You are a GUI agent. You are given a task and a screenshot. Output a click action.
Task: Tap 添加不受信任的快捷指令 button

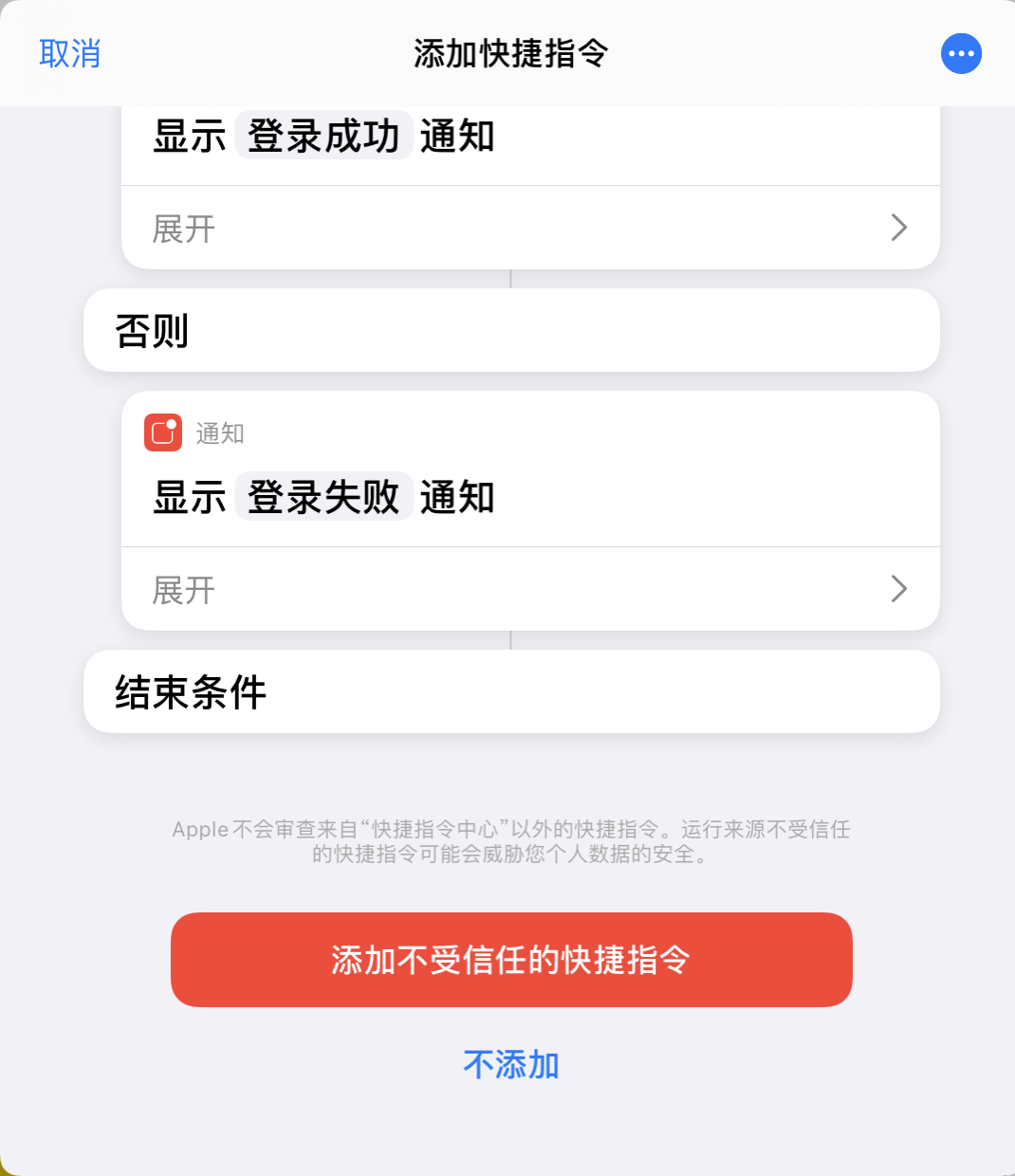[x=511, y=960]
